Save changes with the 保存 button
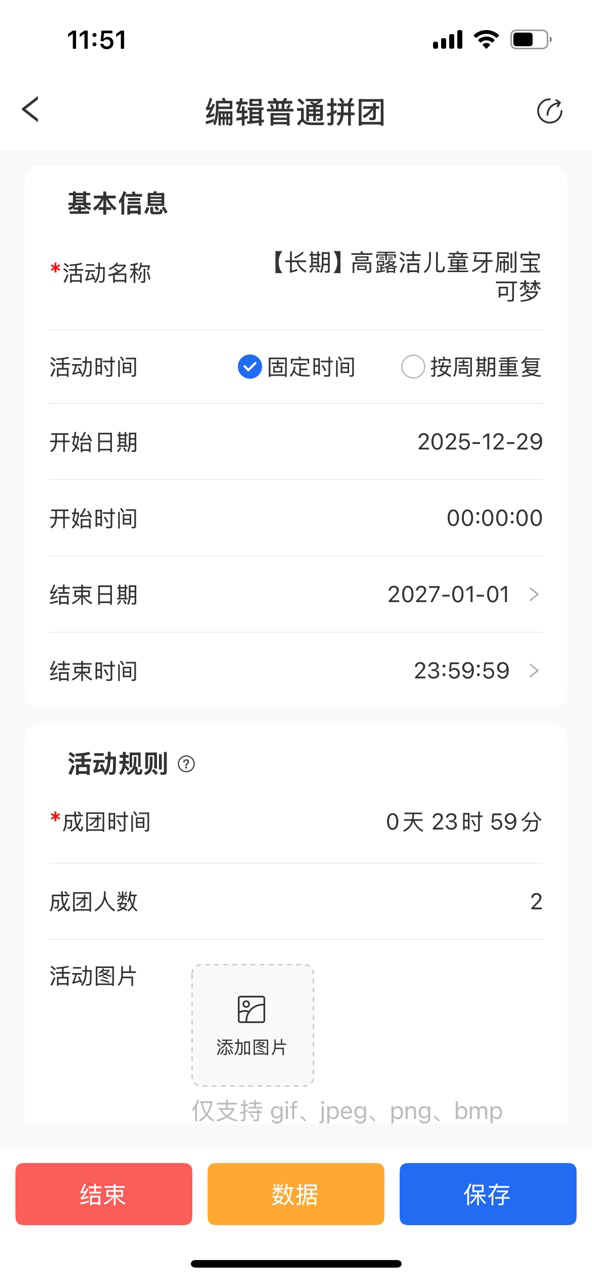The image size is (592, 1280). tap(488, 1194)
